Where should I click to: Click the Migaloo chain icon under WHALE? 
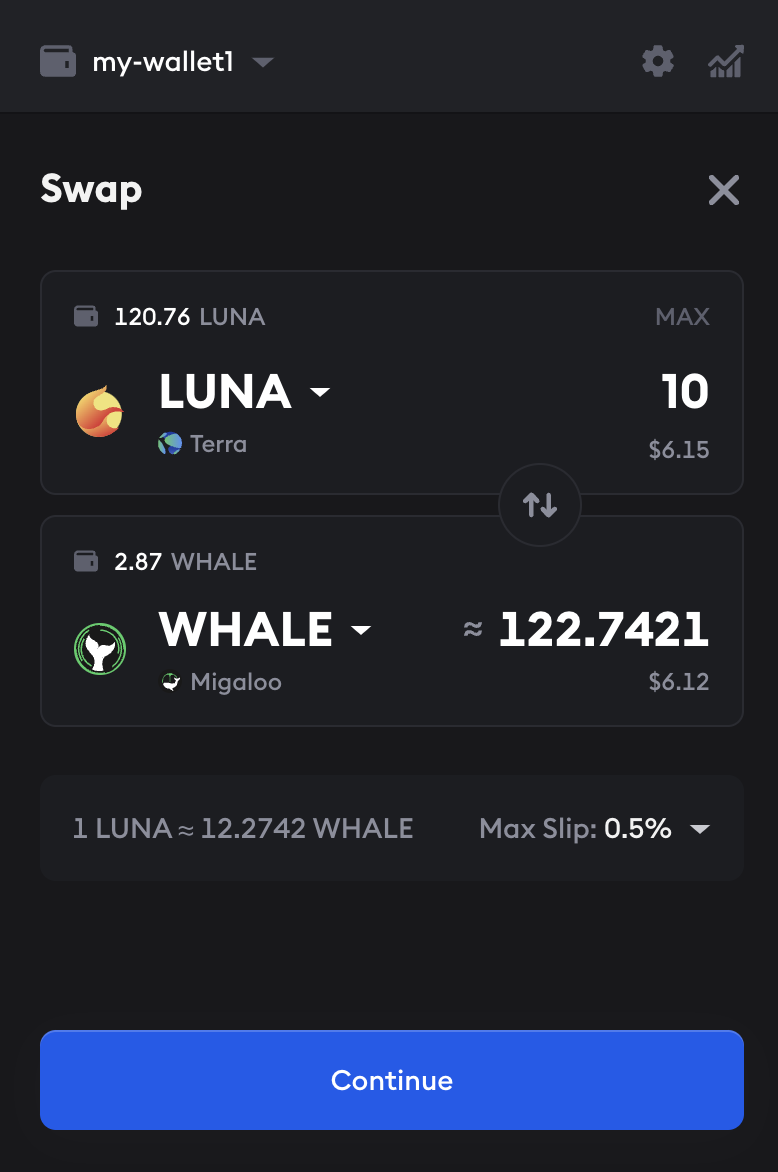coord(169,682)
